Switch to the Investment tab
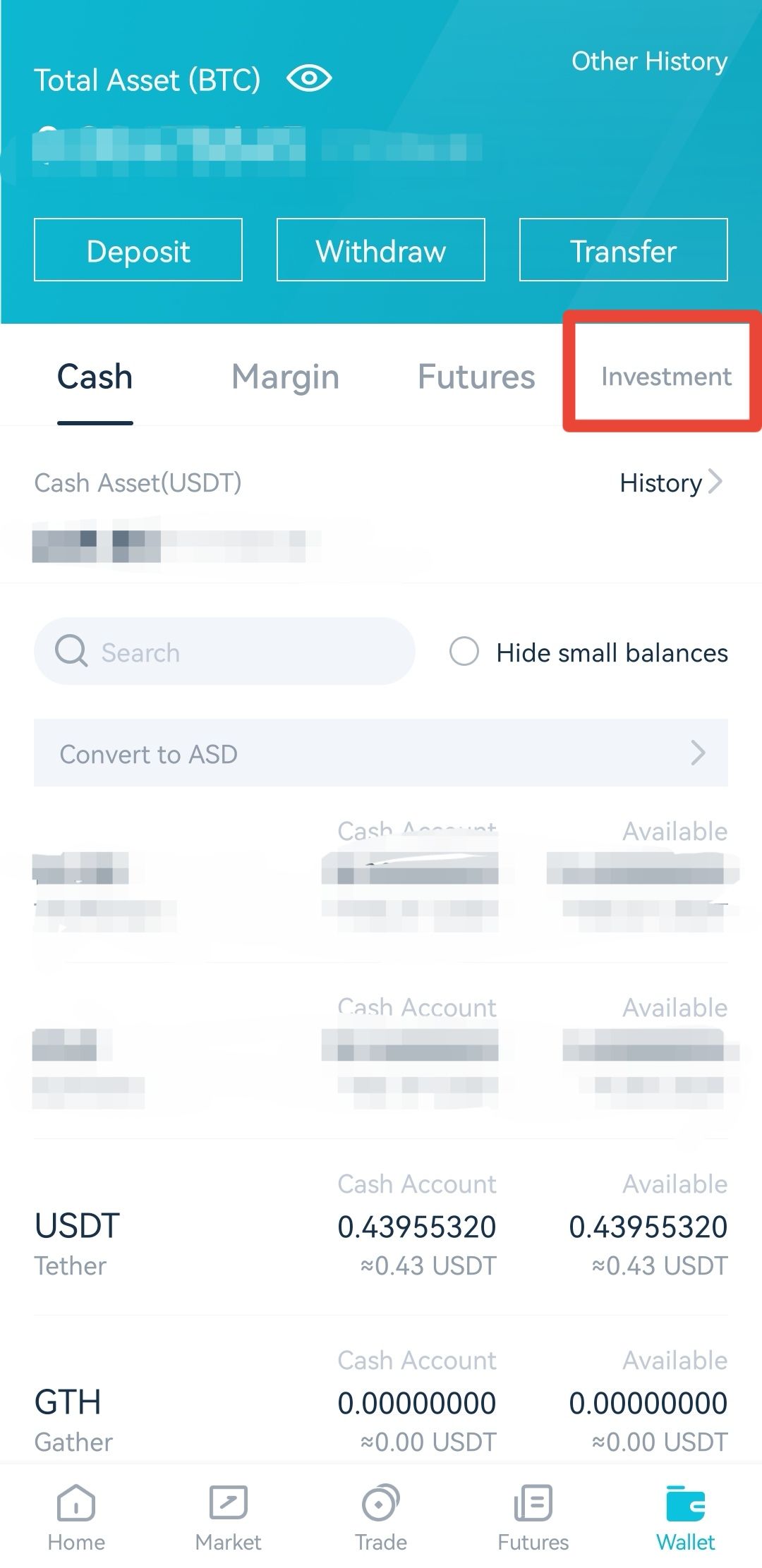 [x=666, y=377]
